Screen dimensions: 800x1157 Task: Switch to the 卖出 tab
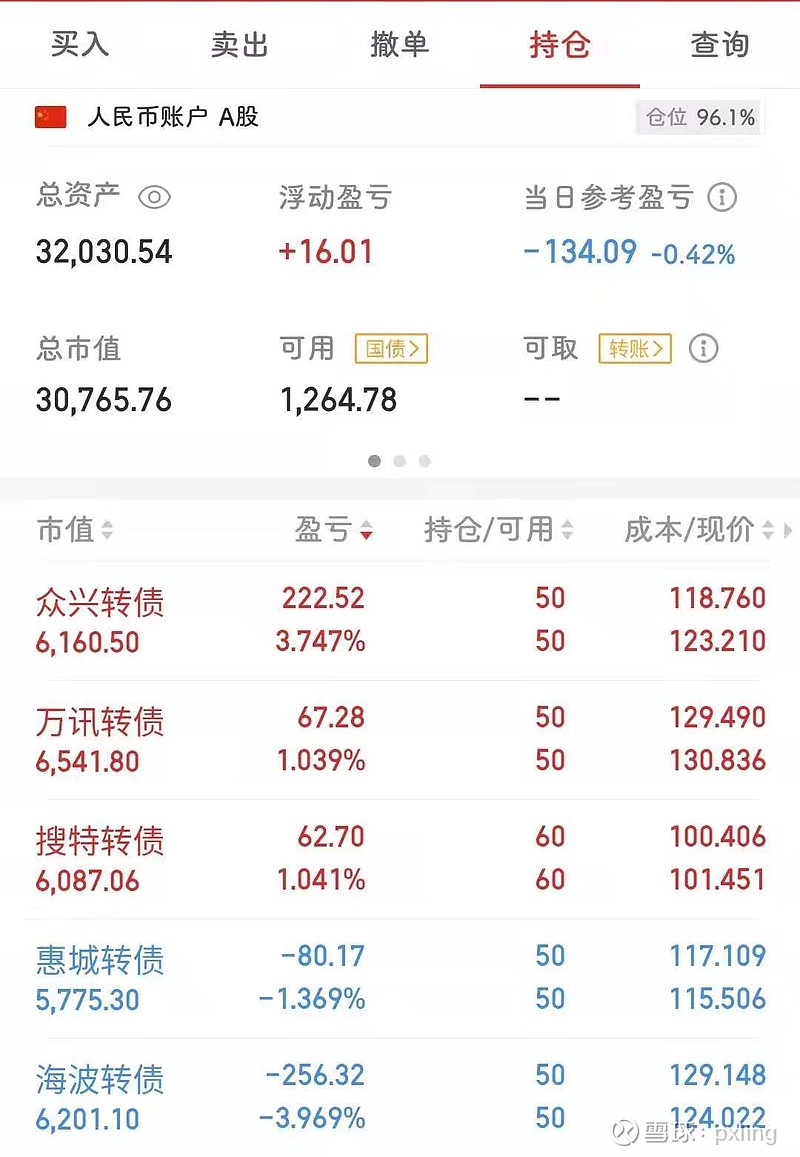240,45
